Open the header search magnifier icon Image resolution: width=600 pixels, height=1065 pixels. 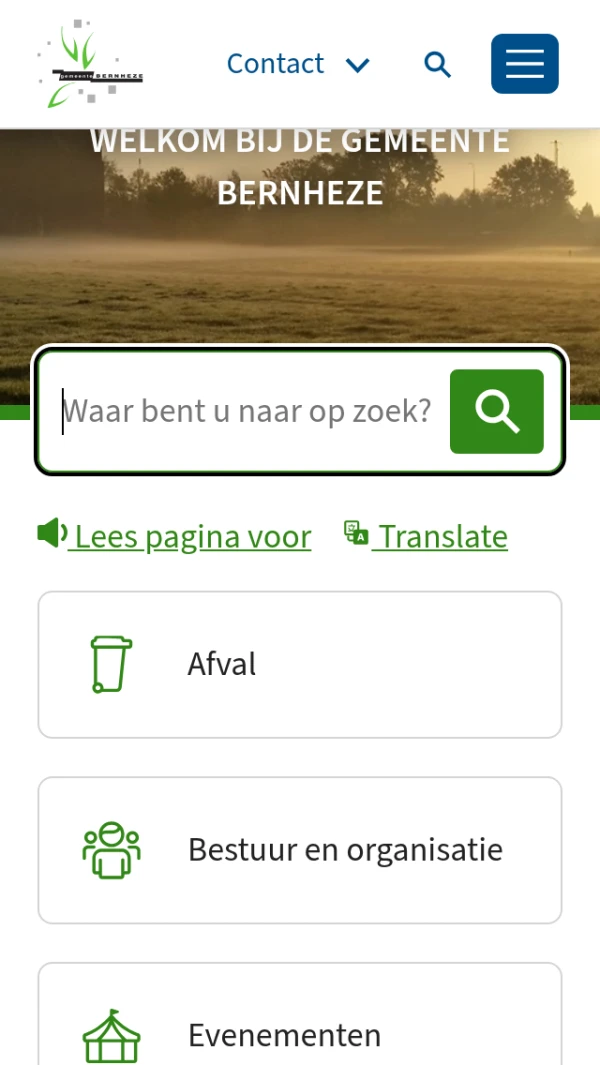pyautogui.click(x=437, y=64)
